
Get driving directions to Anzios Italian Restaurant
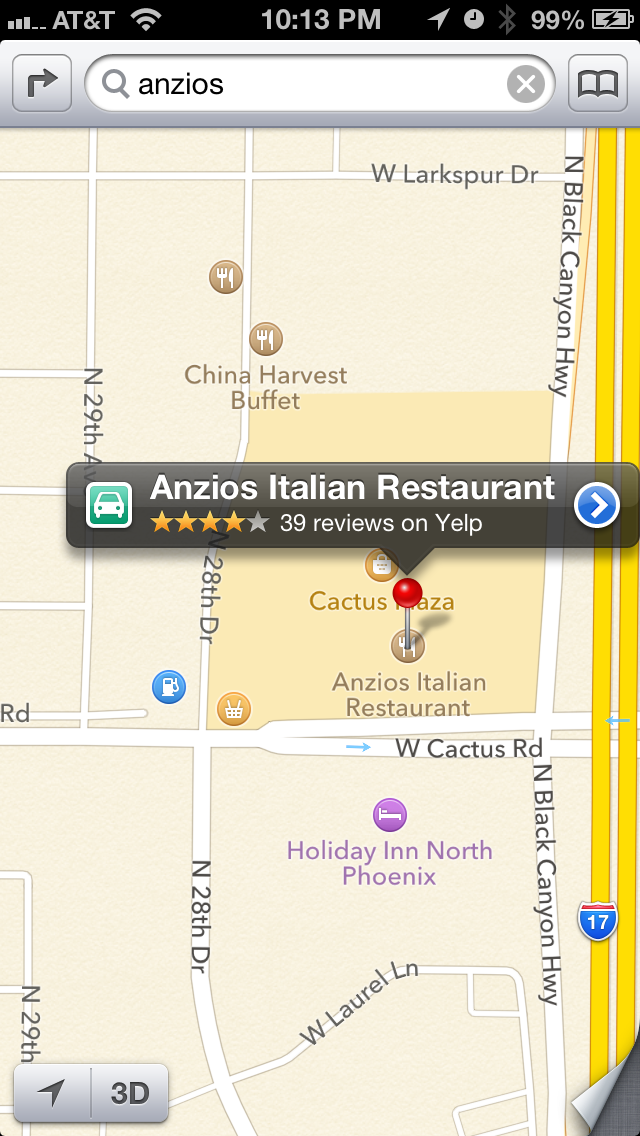click(109, 506)
